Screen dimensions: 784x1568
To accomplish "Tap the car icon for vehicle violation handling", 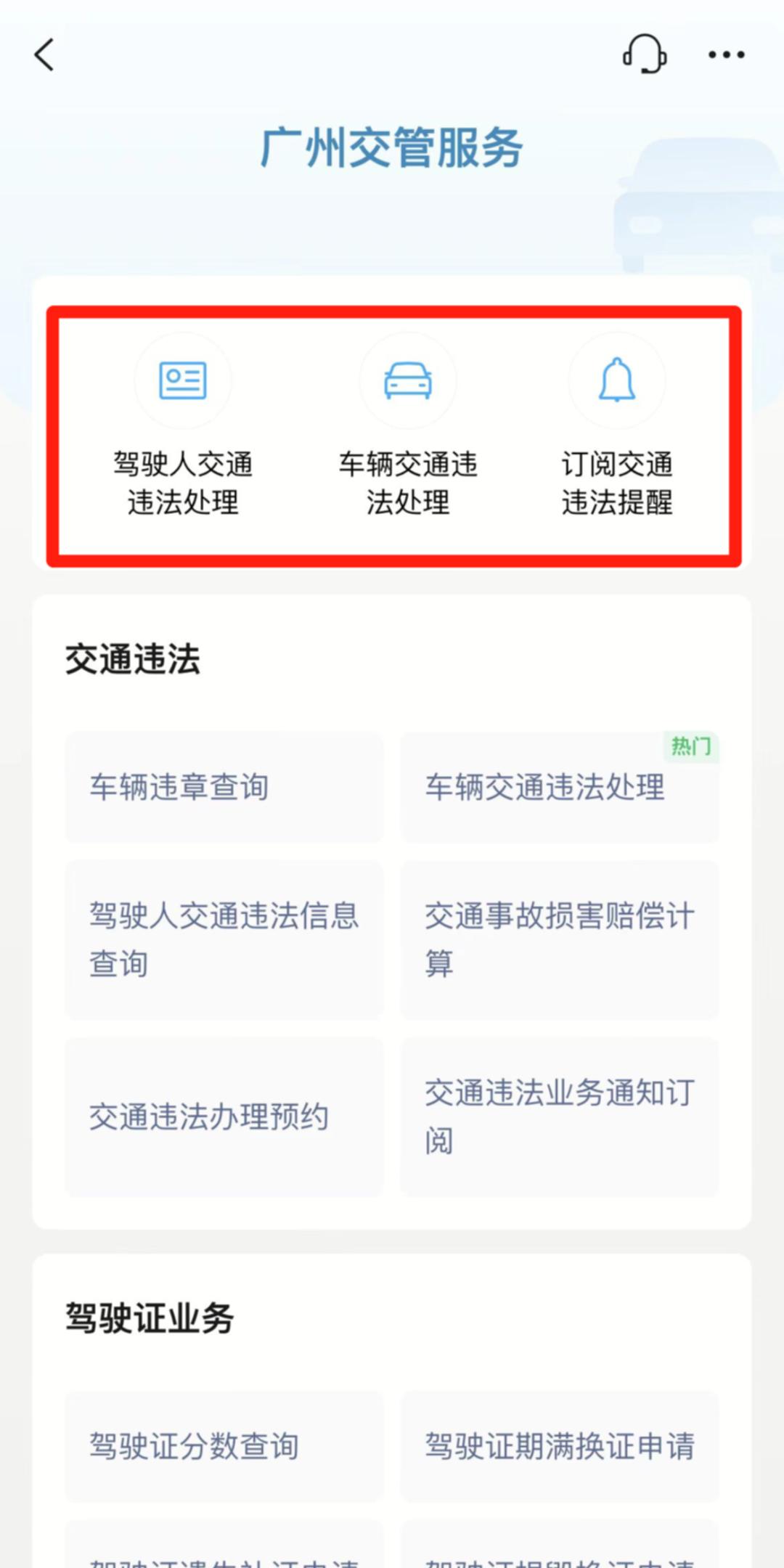I will pos(408,381).
